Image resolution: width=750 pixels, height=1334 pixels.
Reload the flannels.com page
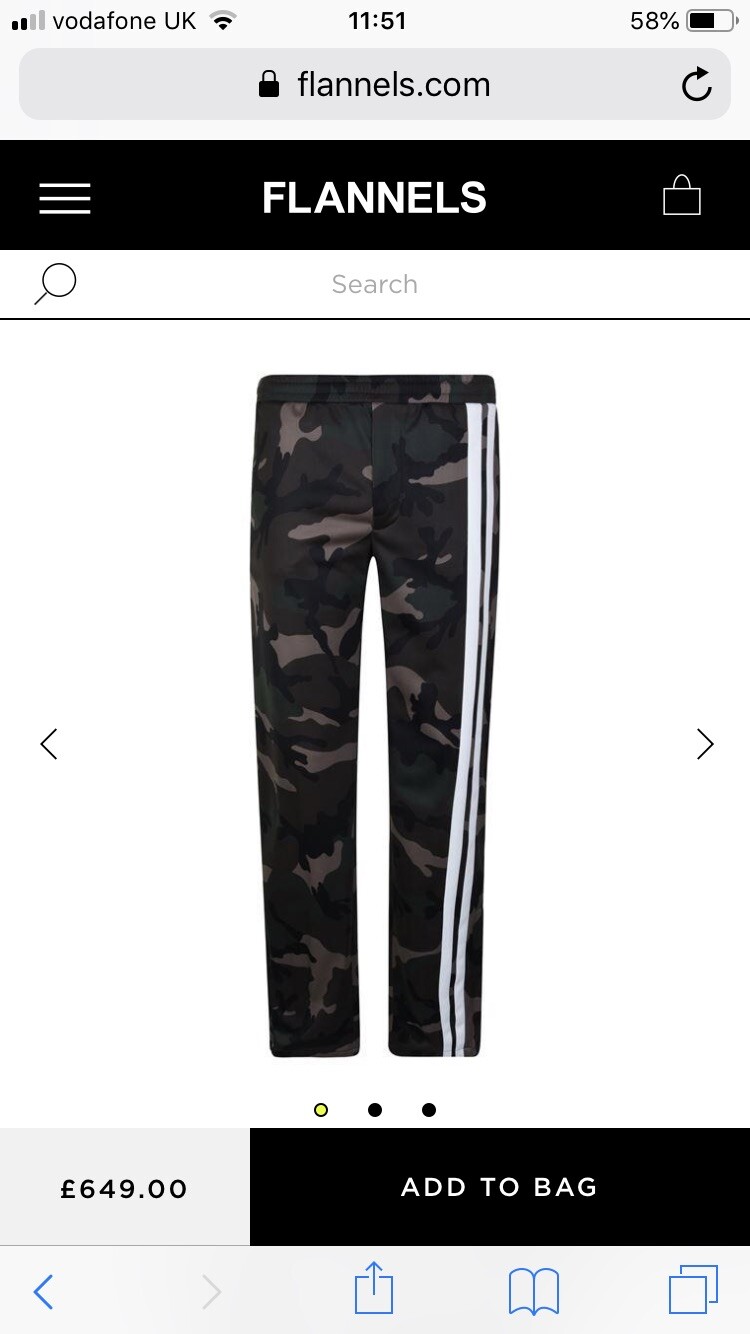697,85
